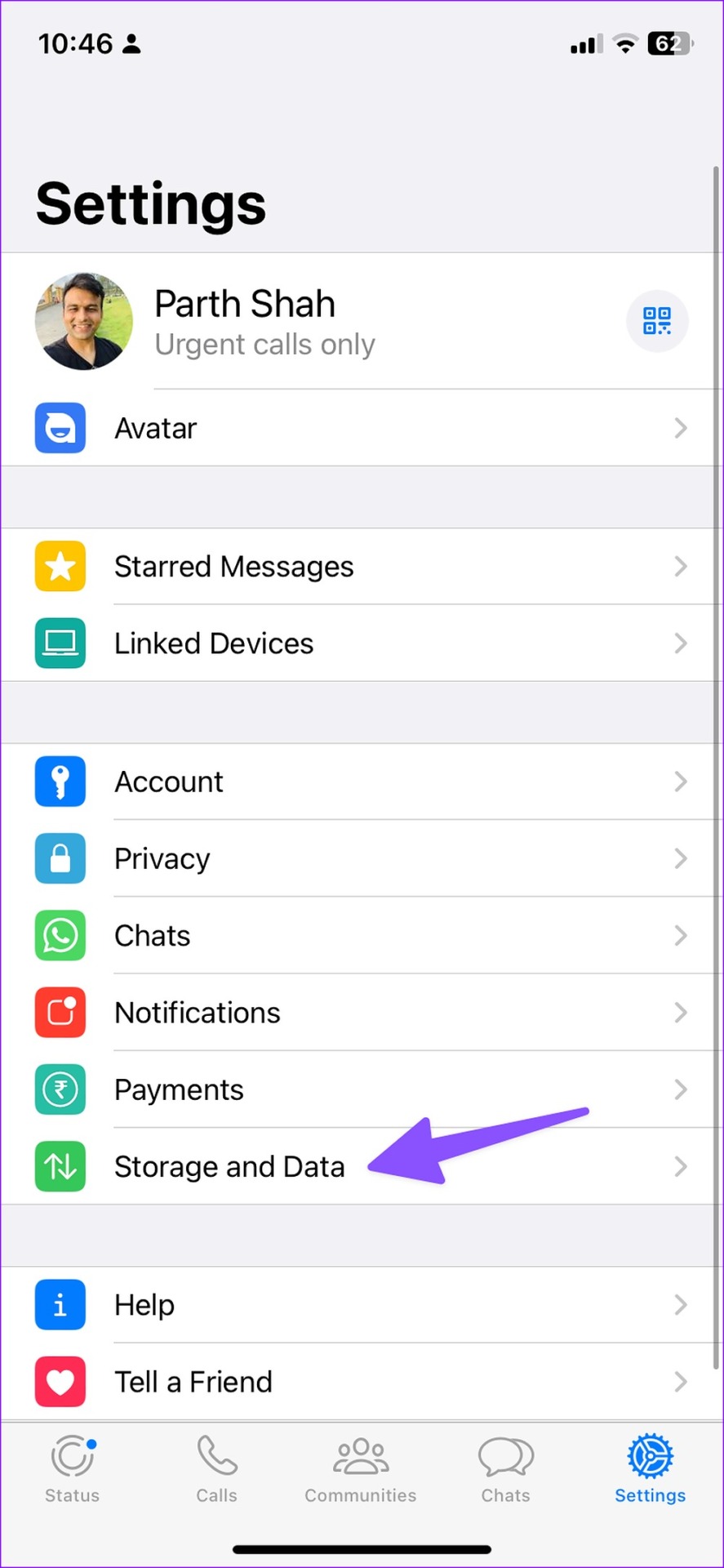The image size is (724, 1568).
Task: Open Parth Shah's profile
Action: point(326,321)
